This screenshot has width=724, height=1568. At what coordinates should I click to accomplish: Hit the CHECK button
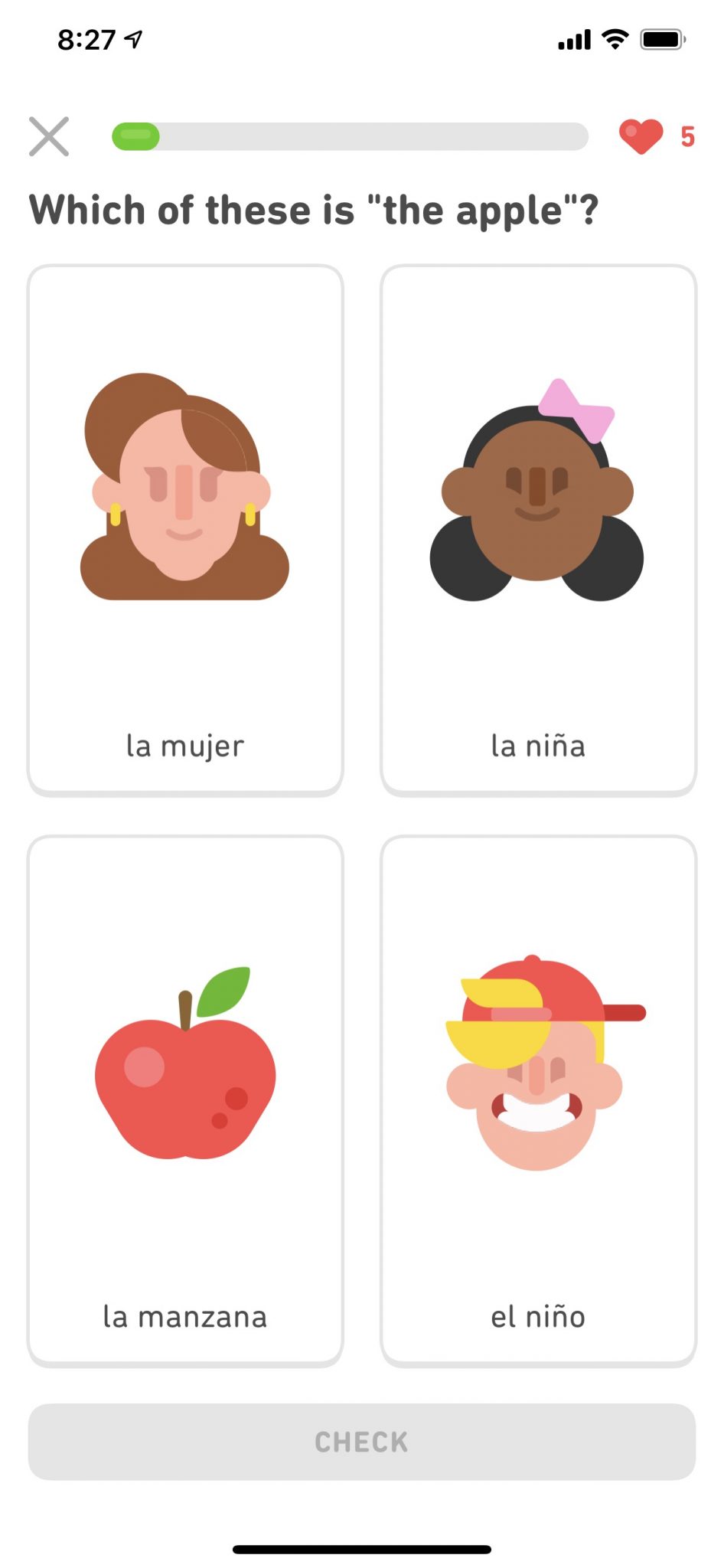point(361,1441)
